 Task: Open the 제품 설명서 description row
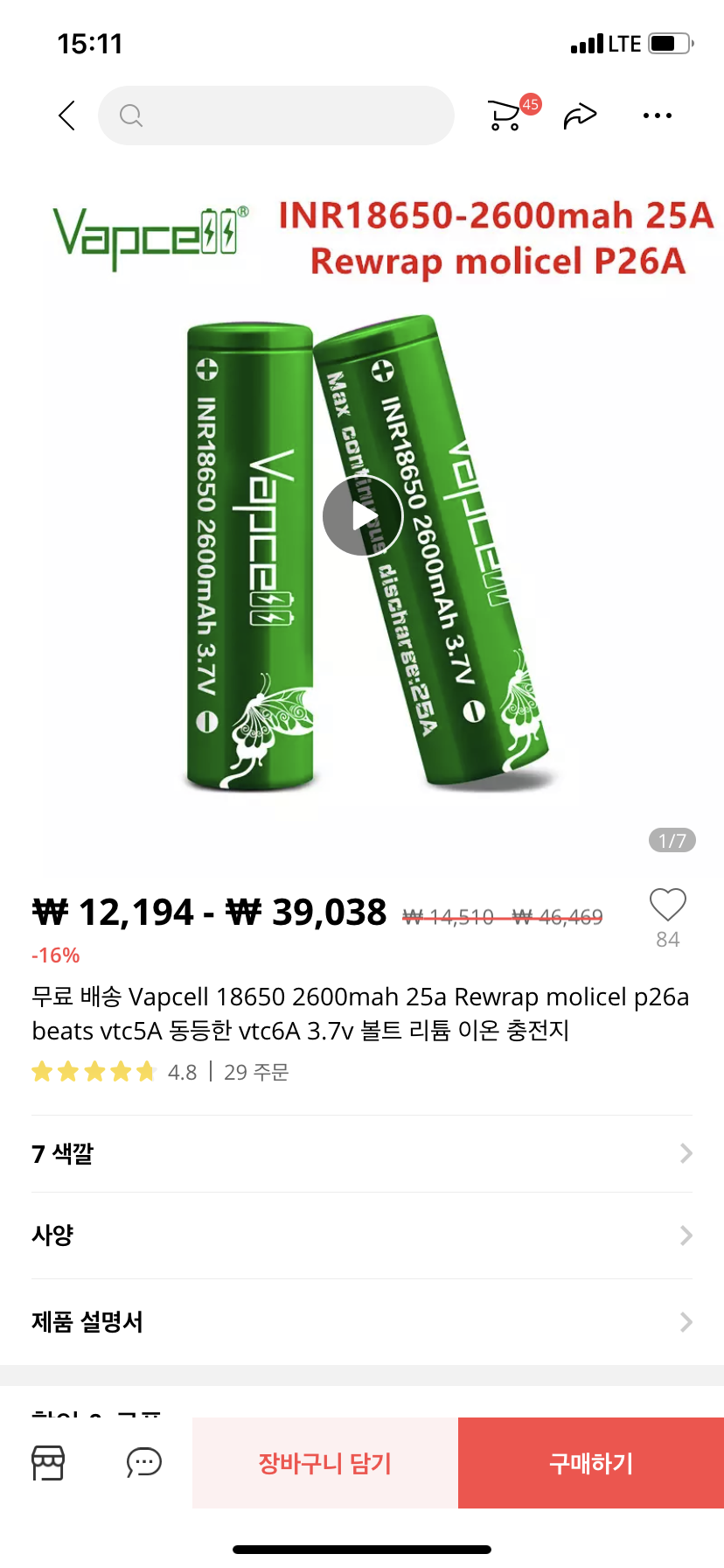(x=362, y=1321)
